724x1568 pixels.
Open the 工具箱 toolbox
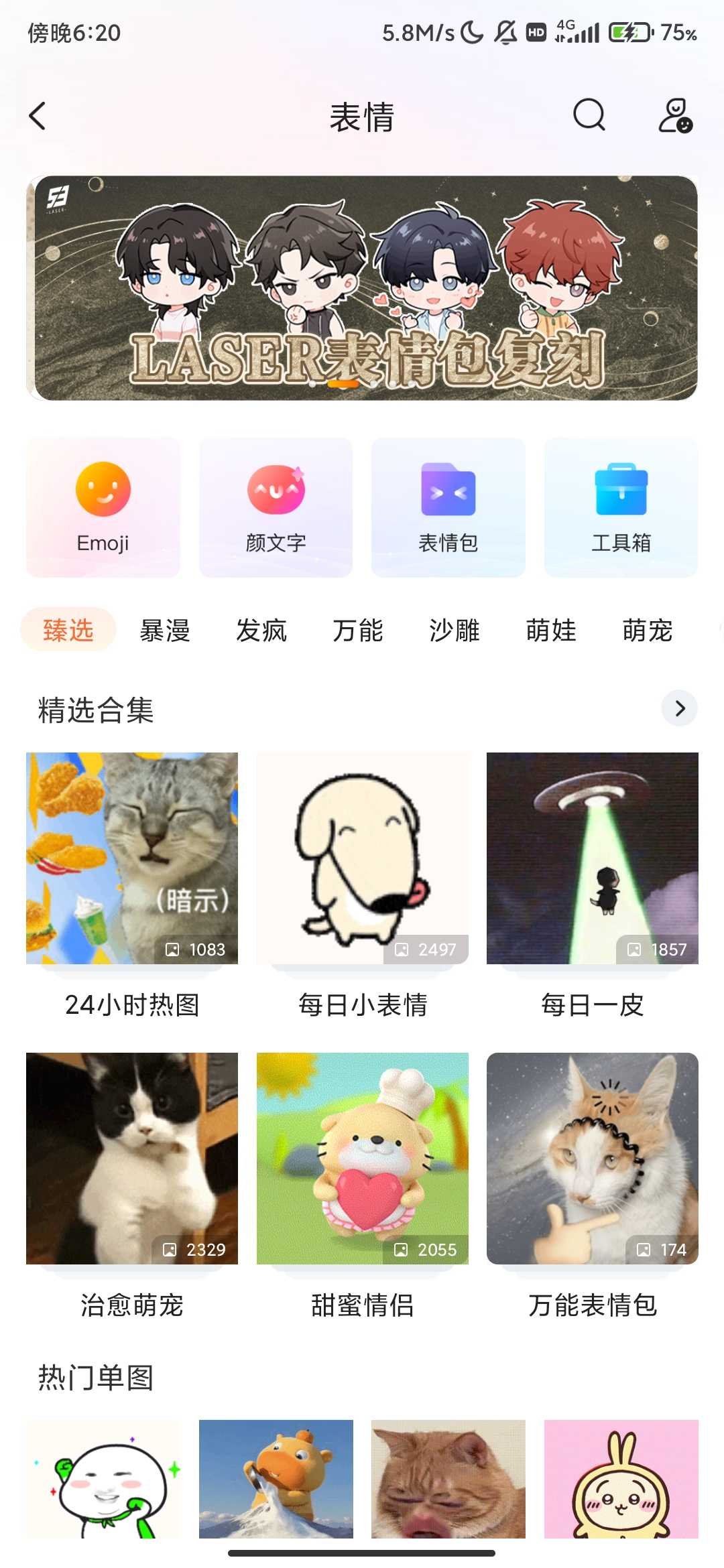click(621, 507)
